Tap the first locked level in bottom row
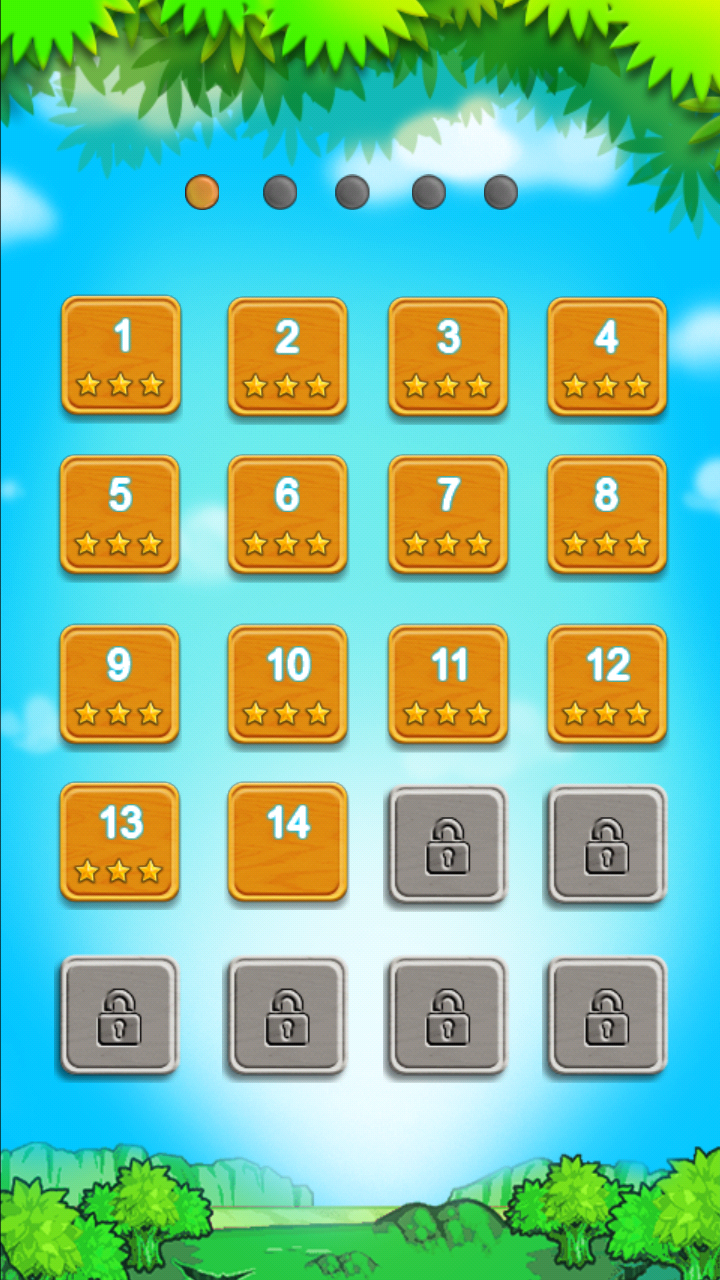 (x=120, y=1014)
